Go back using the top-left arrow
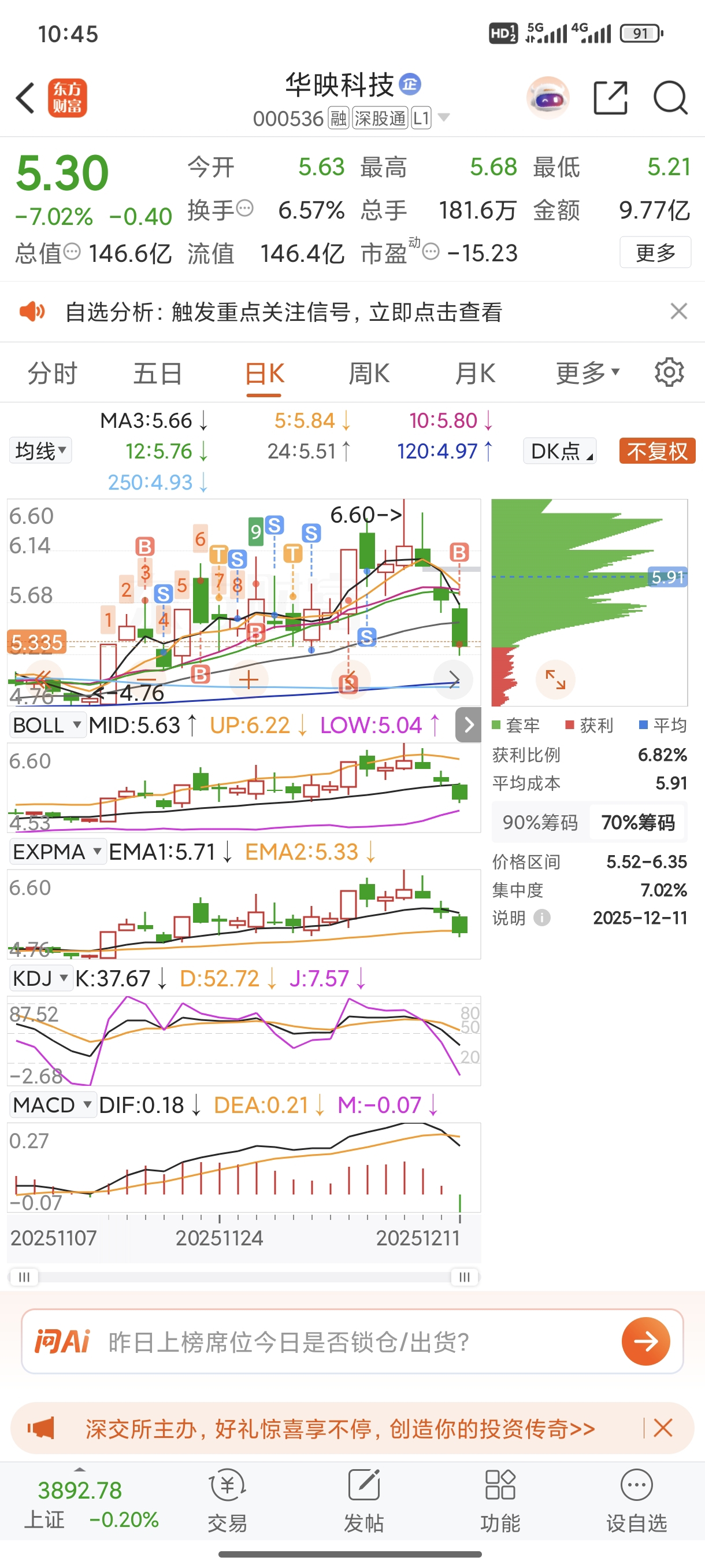 pos(25,98)
